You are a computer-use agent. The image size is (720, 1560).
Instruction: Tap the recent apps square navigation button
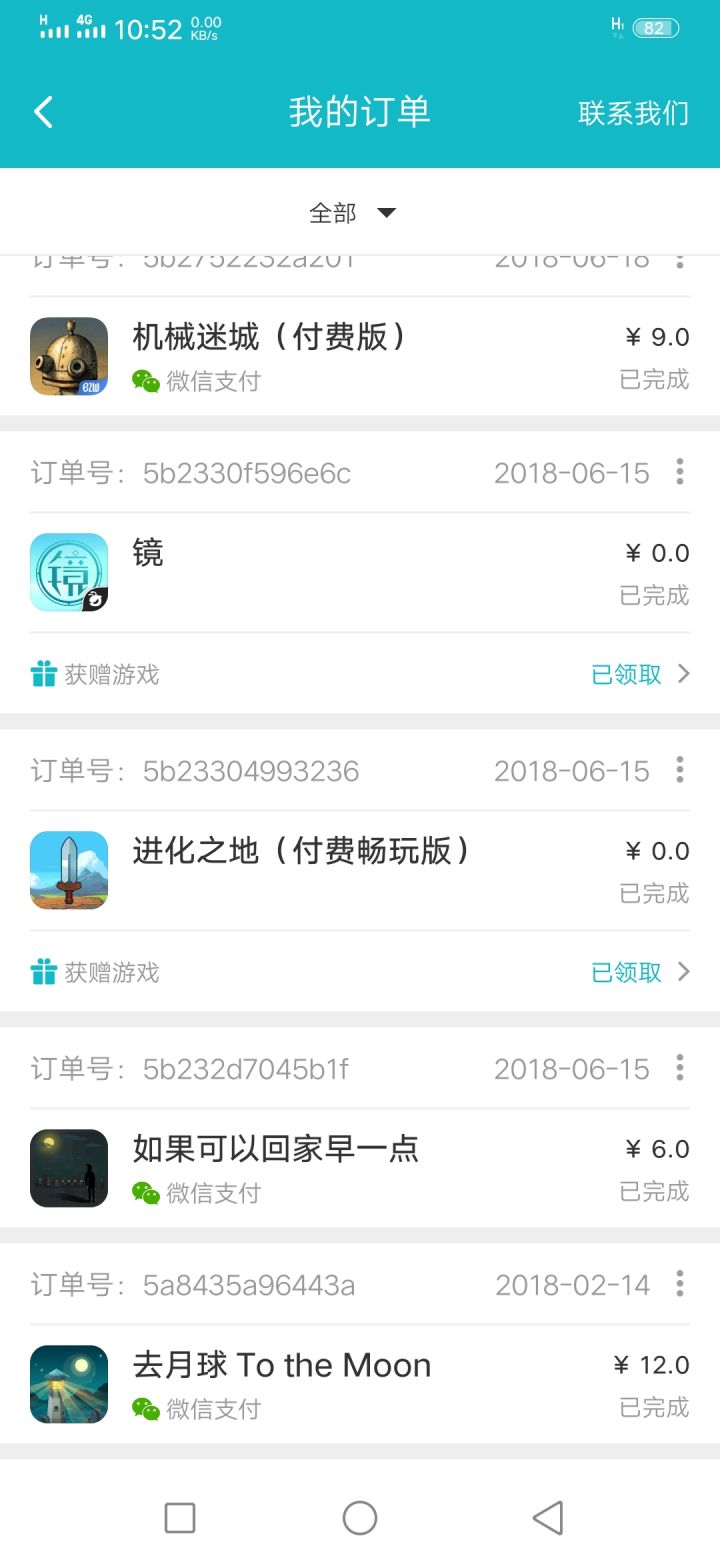tap(179, 1516)
